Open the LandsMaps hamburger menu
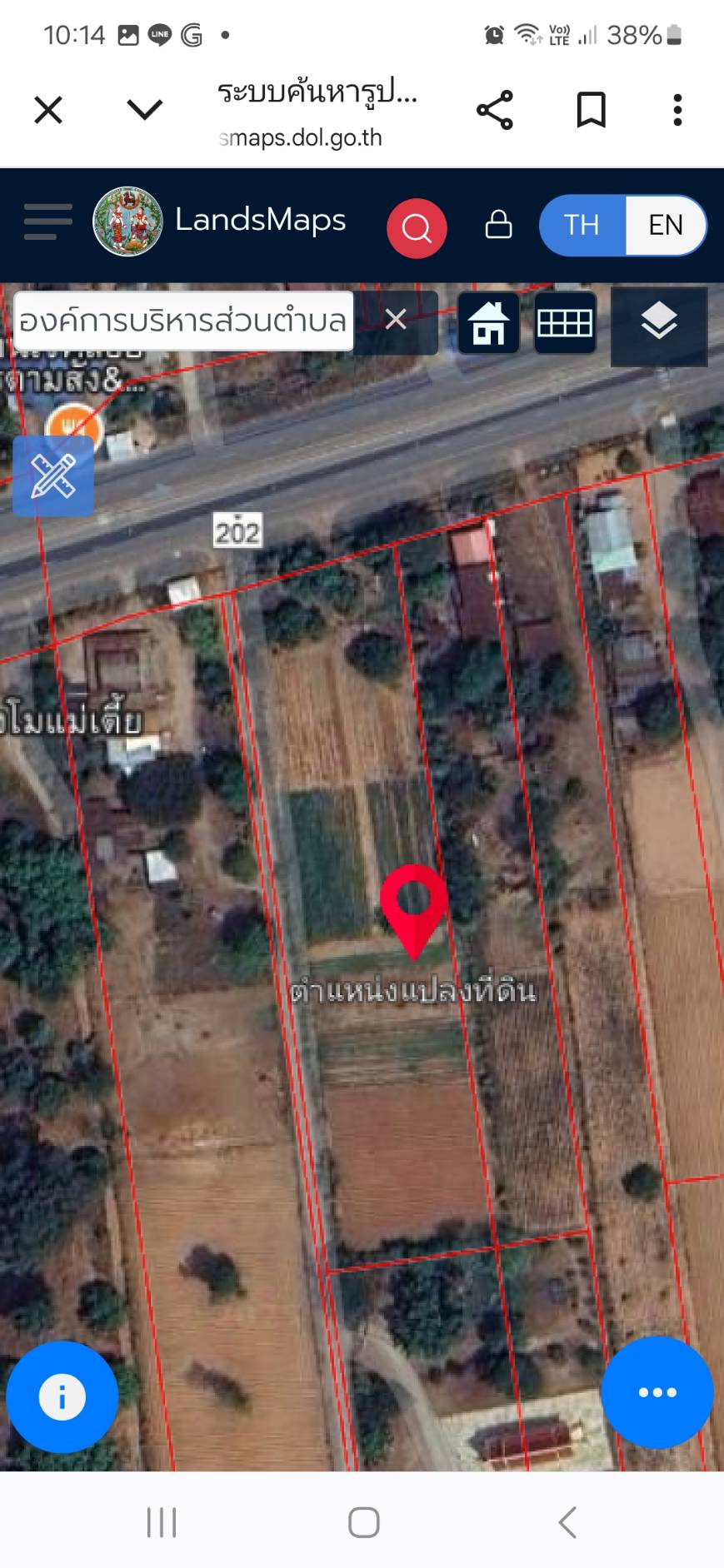This screenshot has height=1568, width=724. [x=47, y=222]
